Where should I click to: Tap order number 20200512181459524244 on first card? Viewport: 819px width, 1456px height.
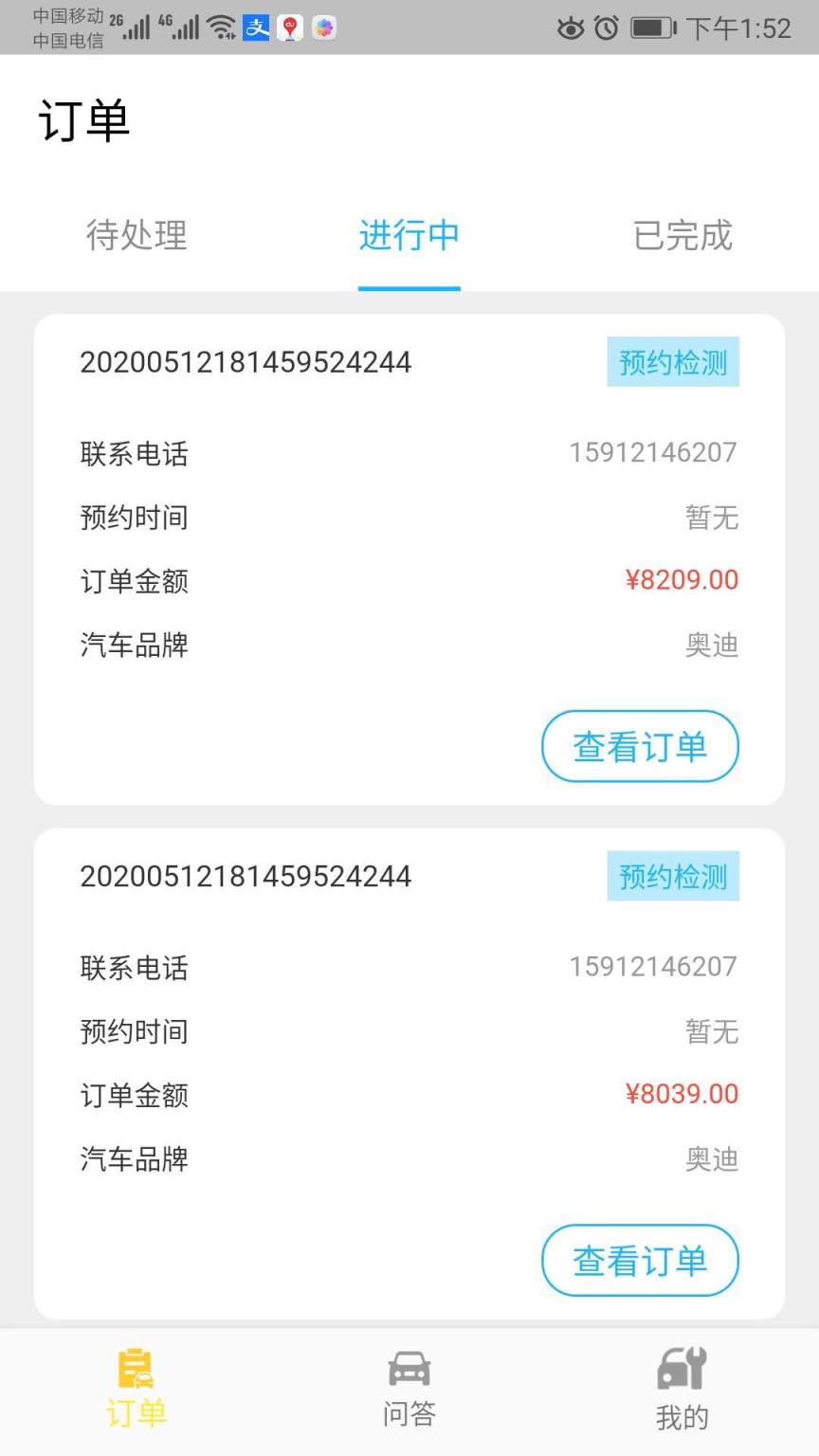pos(246,362)
